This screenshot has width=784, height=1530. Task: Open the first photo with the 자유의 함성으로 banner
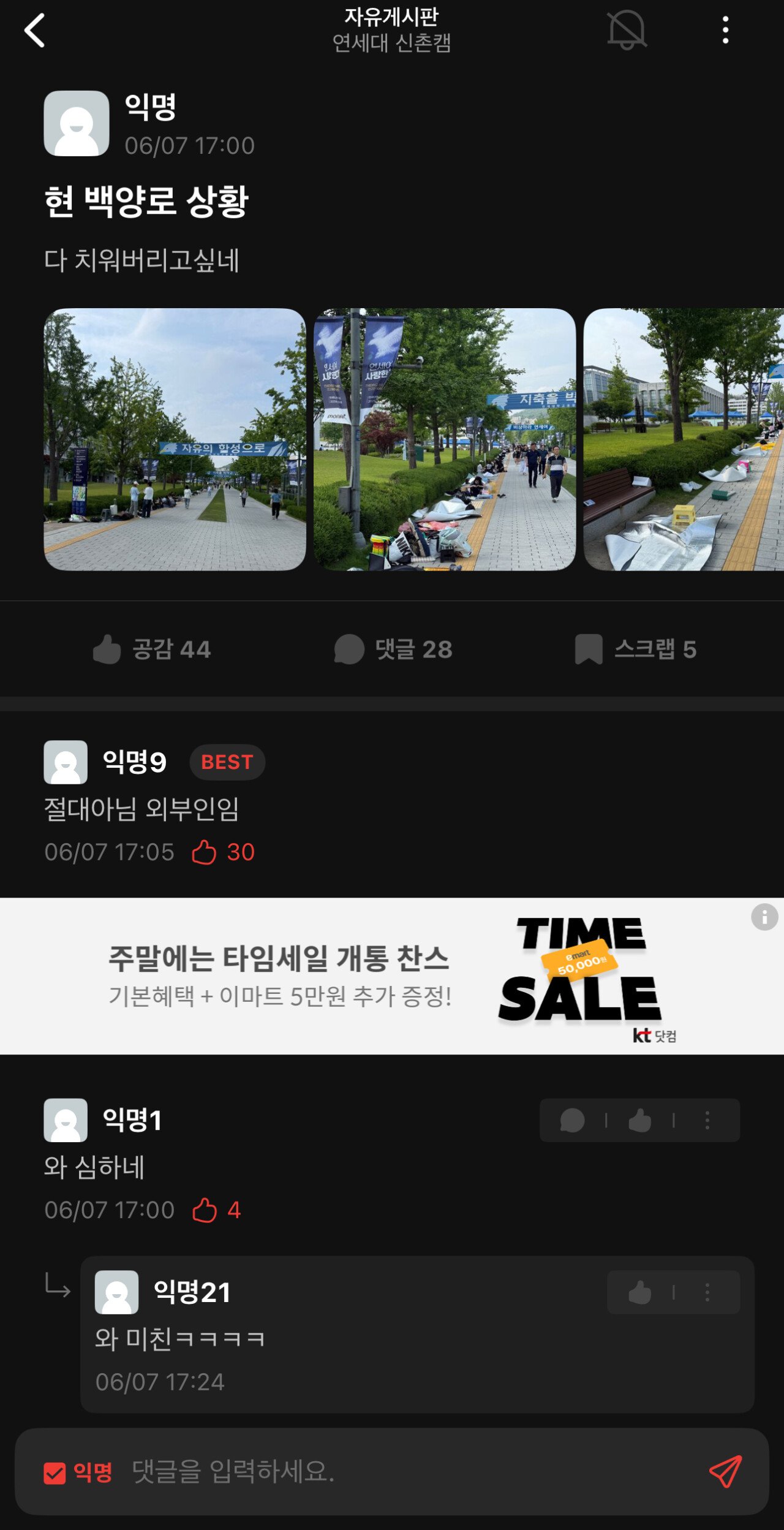pos(175,439)
